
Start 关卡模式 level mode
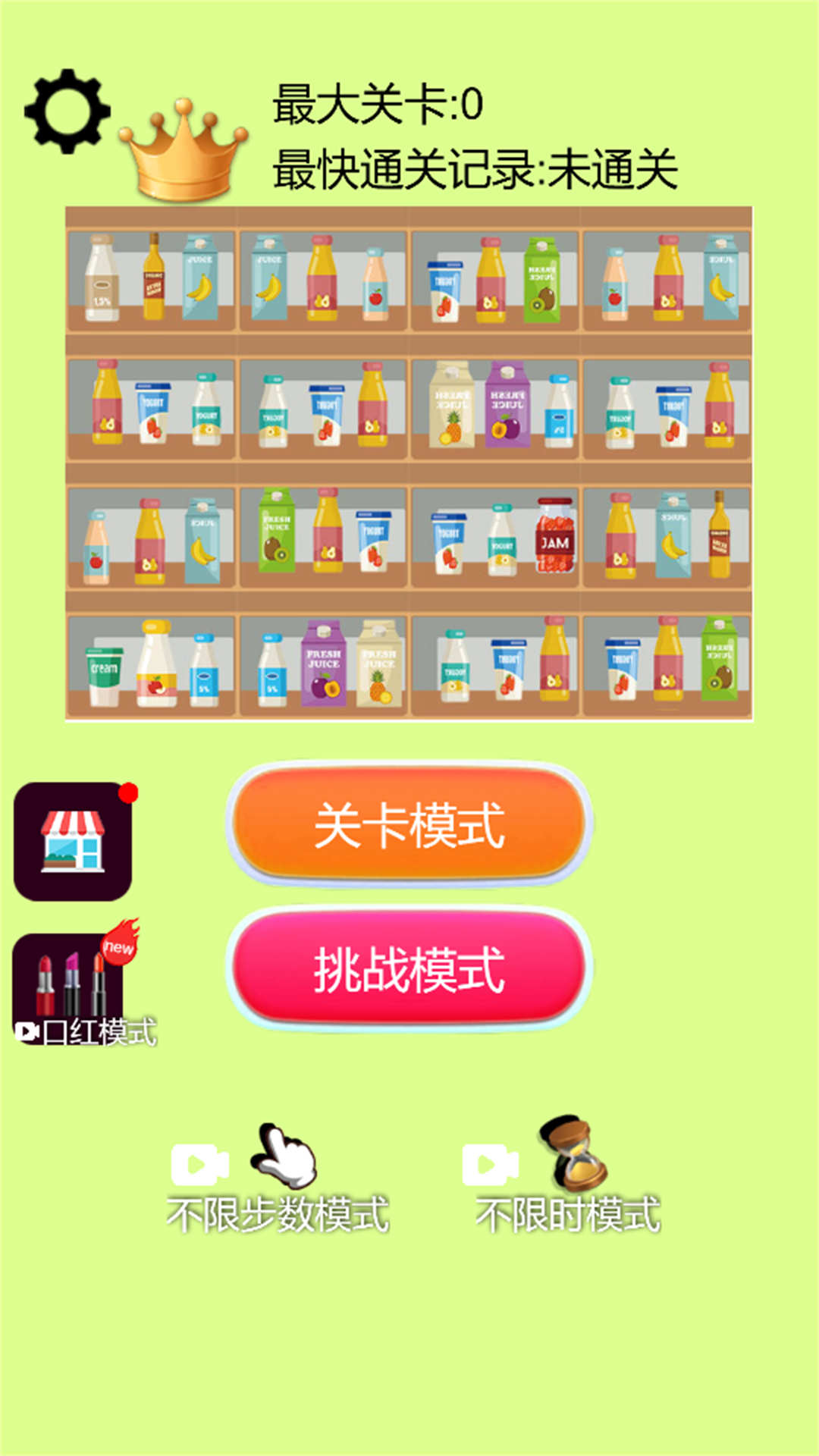(x=408, y=825)
